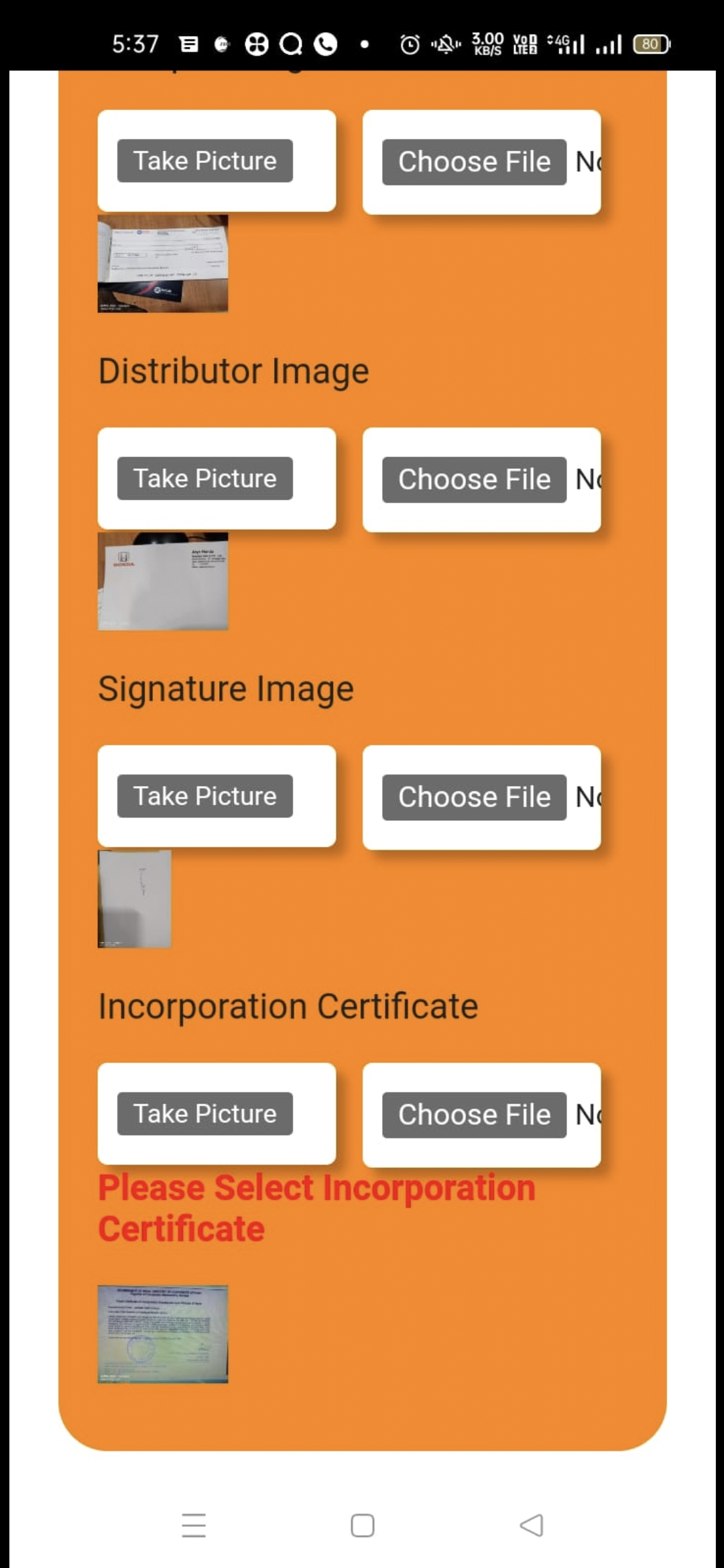
Task: Take a picture of the Incorporation Certificate
Action: point(204,1114)
